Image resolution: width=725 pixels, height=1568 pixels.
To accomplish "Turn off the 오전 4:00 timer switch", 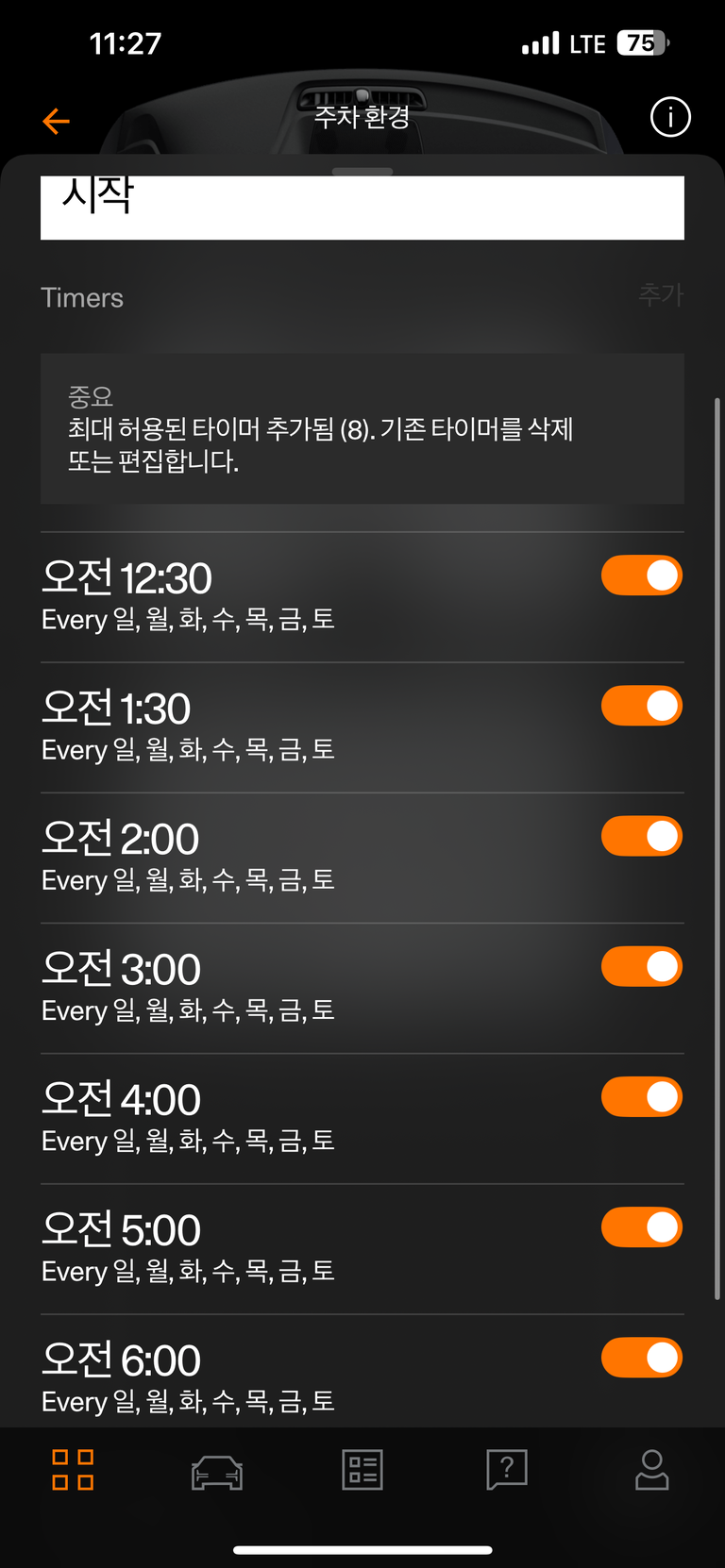I will (642, 1097).
